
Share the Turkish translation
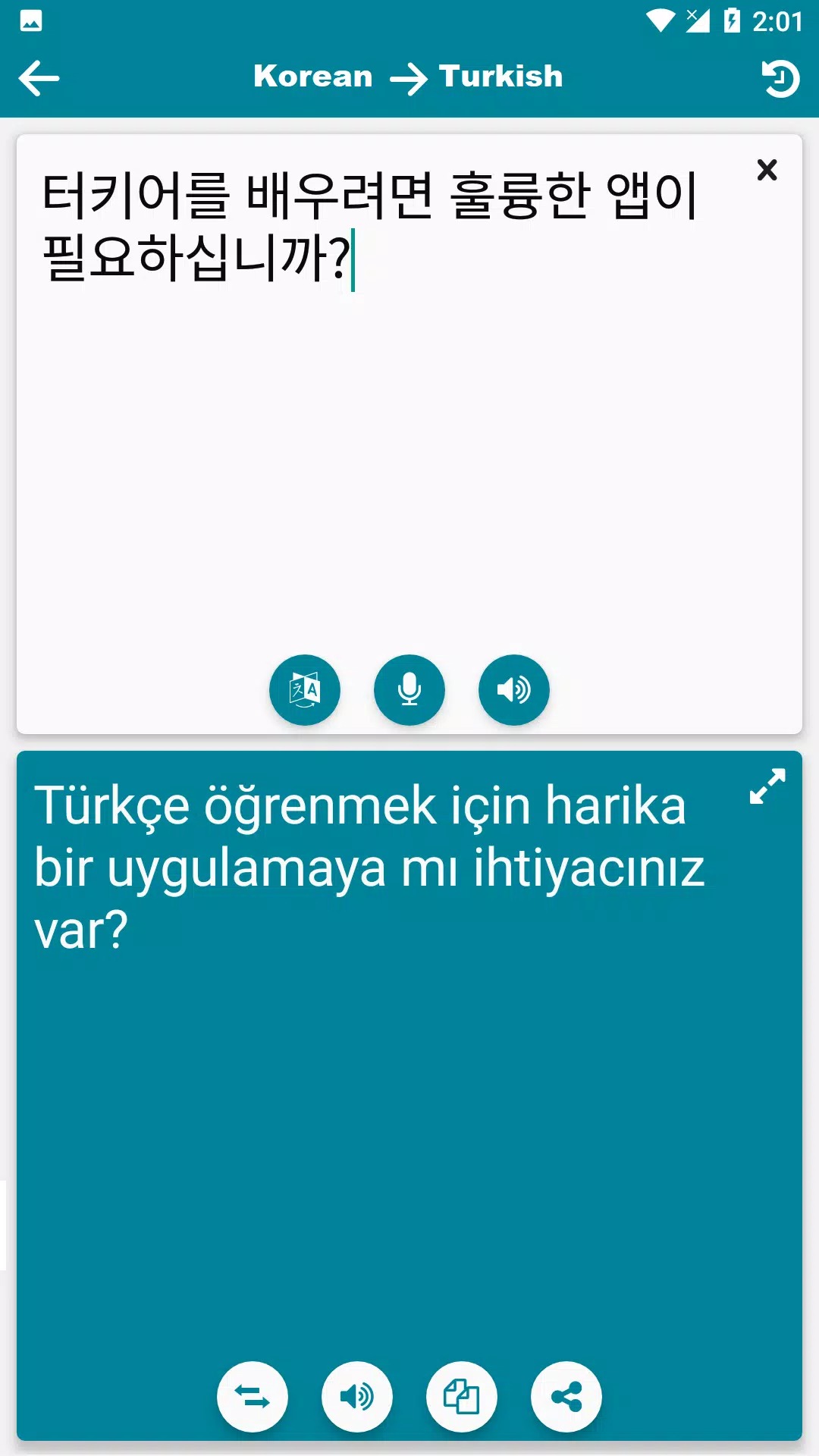point(566,1397)
